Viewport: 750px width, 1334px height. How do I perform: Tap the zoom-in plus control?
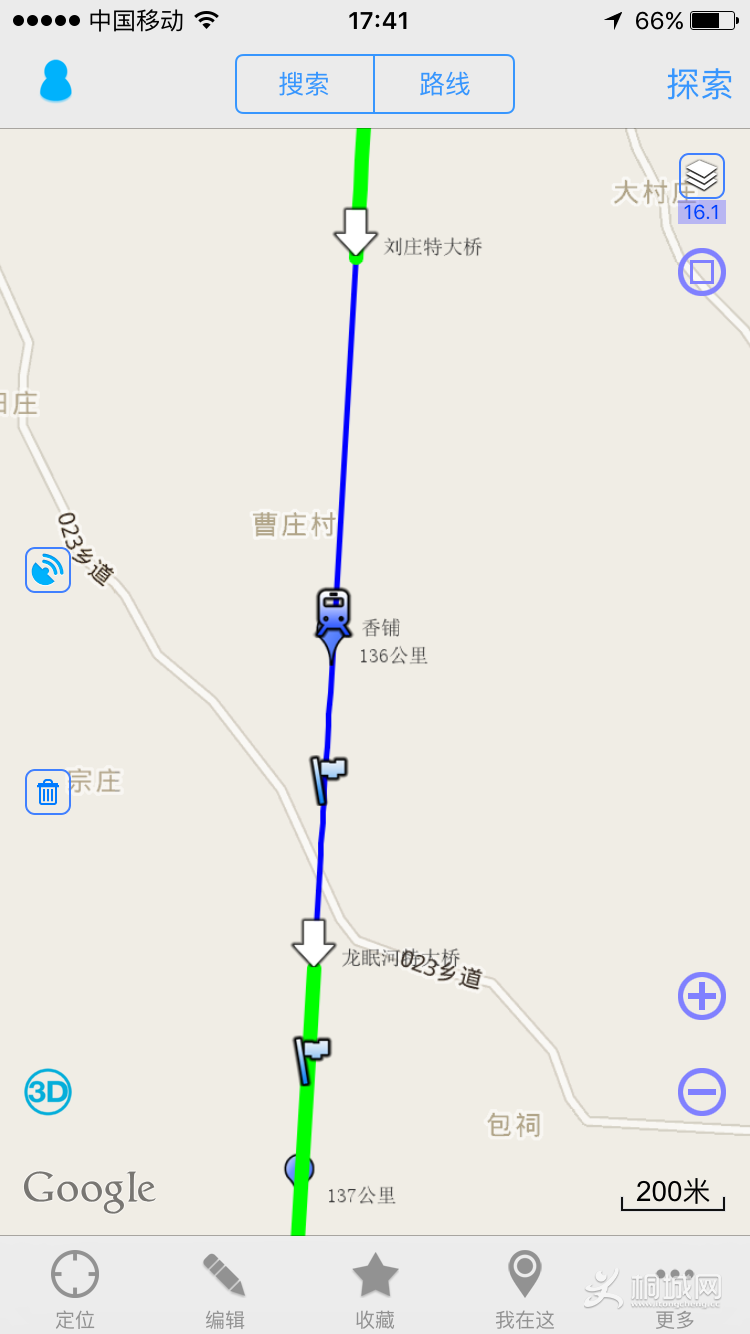click(701, 996)
